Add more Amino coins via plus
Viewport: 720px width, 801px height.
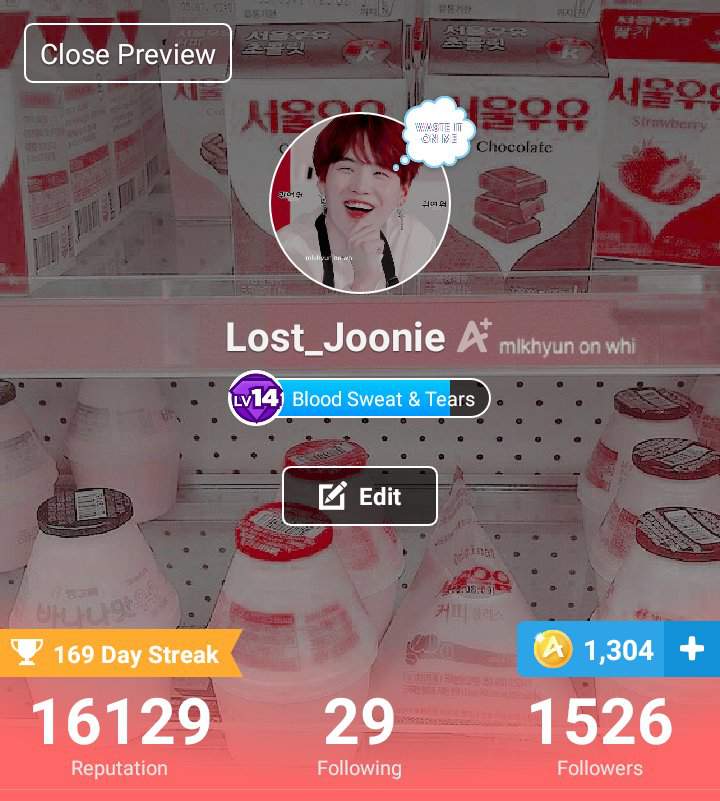click(x=692, y=650)
